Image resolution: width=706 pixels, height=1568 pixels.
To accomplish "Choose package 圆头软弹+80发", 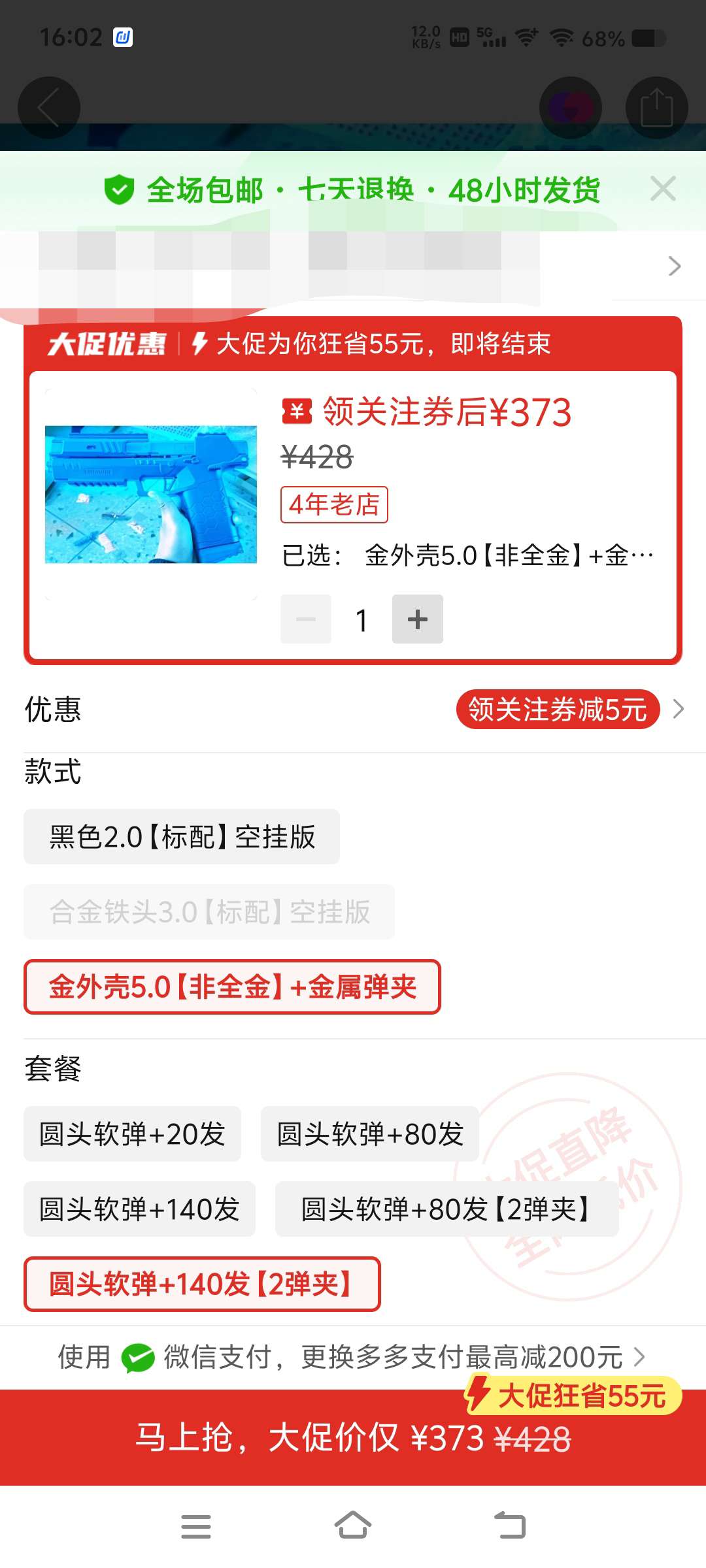I will 370,1134.
